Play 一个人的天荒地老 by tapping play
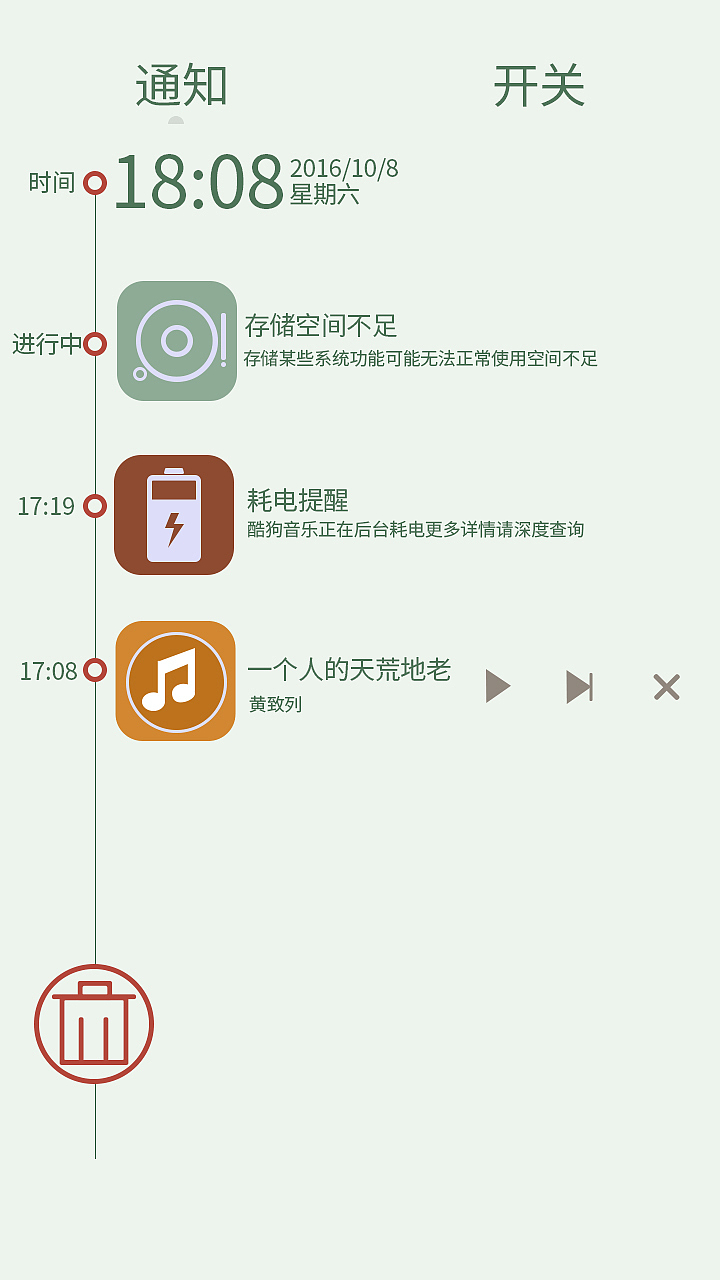 (497, 685)
